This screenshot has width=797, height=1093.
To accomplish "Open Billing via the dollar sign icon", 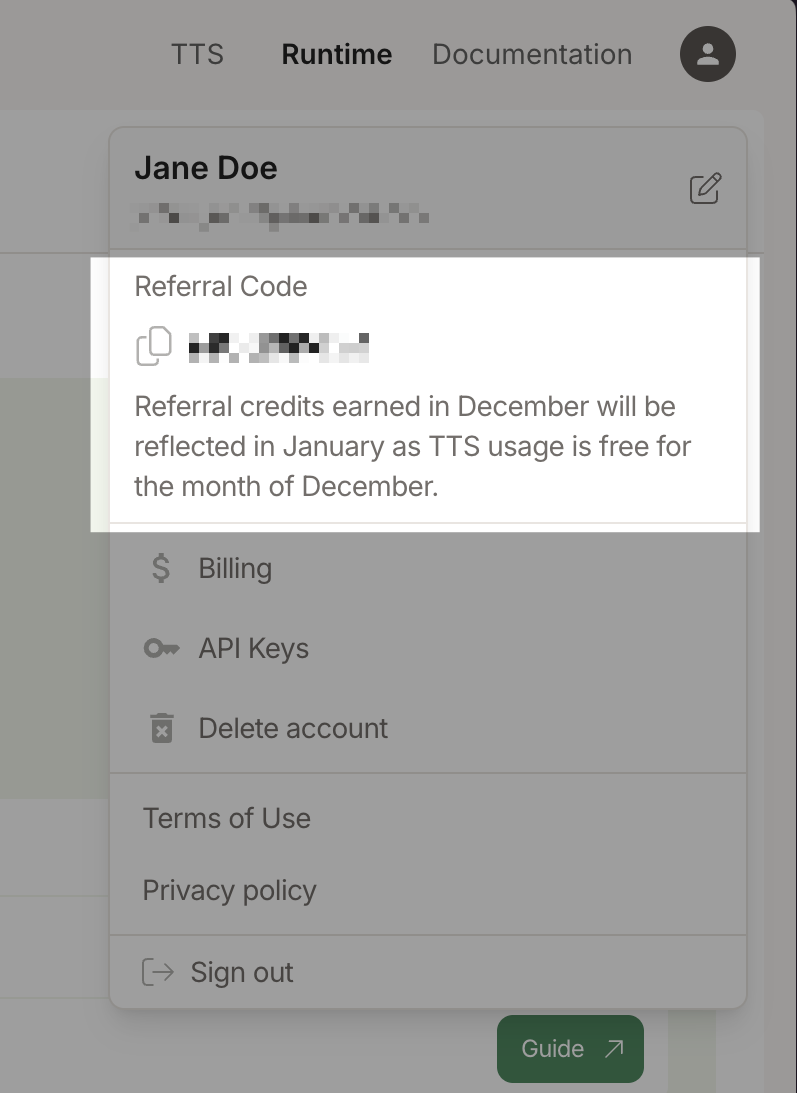I will click(158, 568).
